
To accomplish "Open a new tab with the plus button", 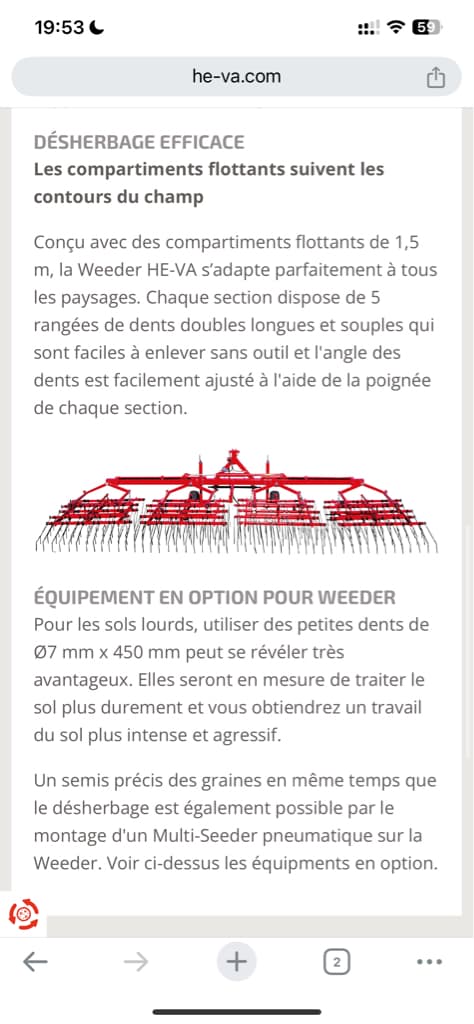I will 236,962.
